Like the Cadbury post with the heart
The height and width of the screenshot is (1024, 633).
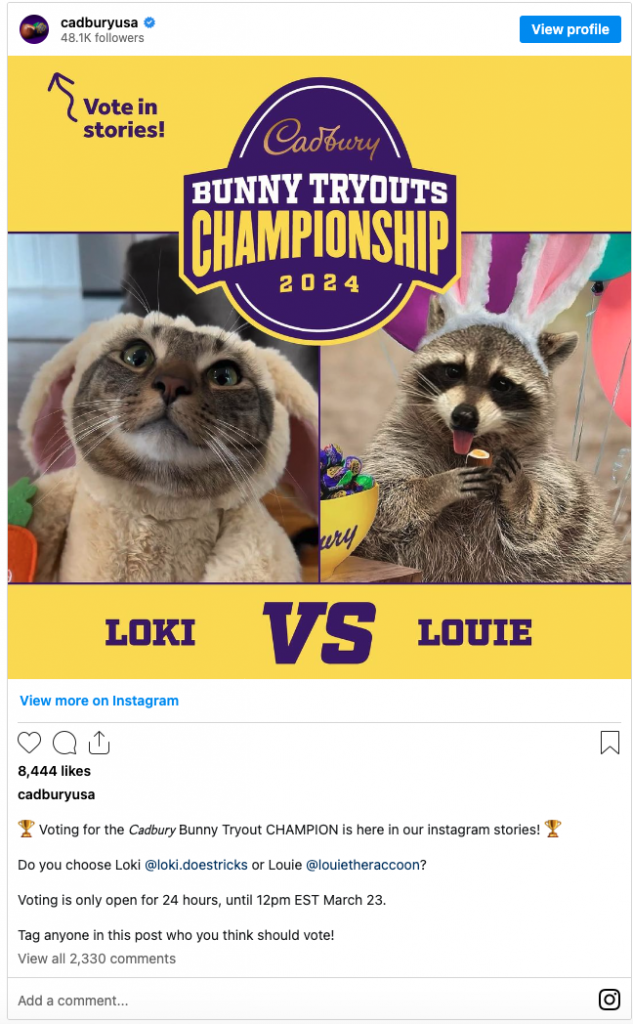[30, 743]
